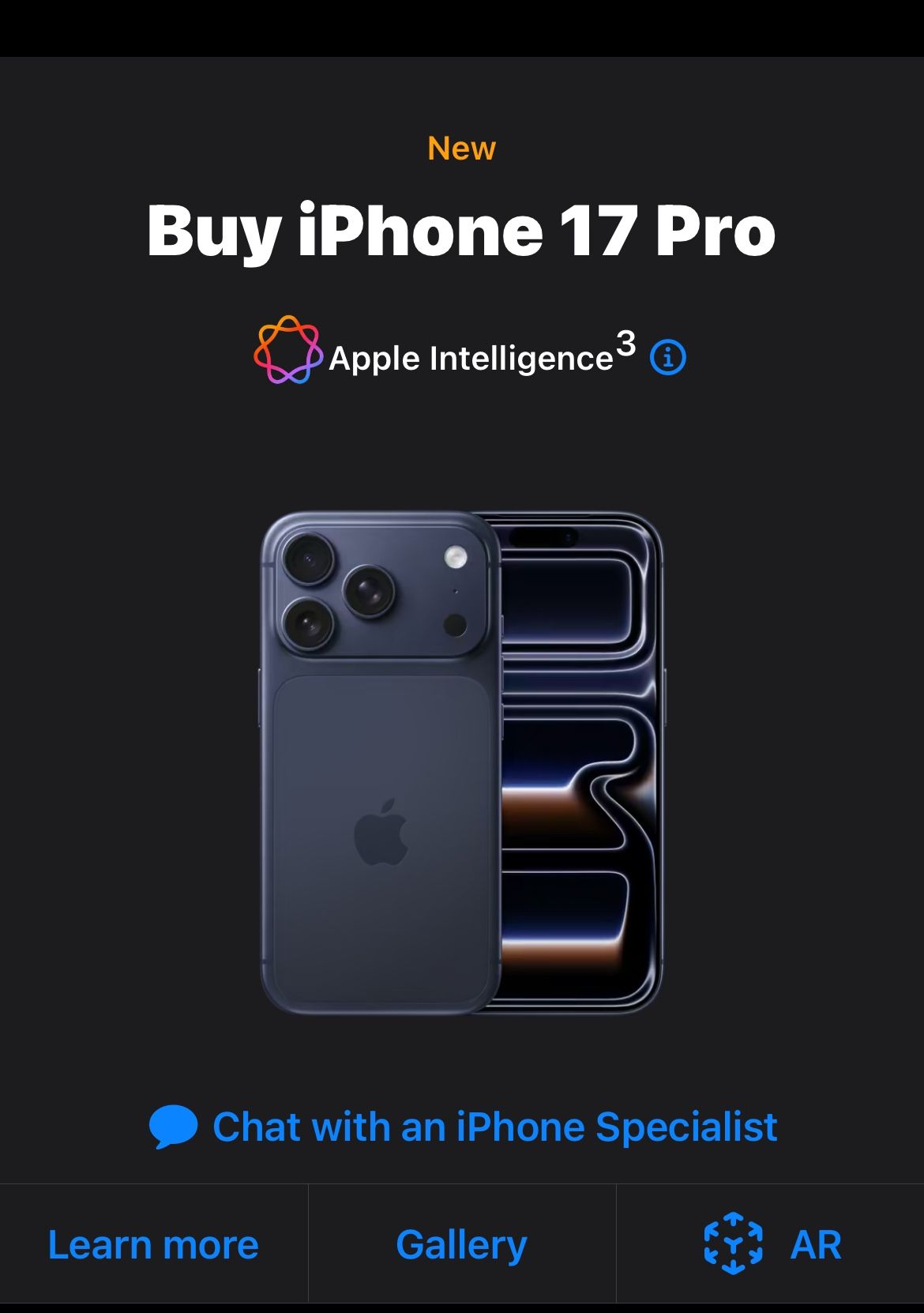Image resolution: width=924 pixels, height=1313 pixels.
Task: Chat with an iPhone Specialist
Action: 463,1127
